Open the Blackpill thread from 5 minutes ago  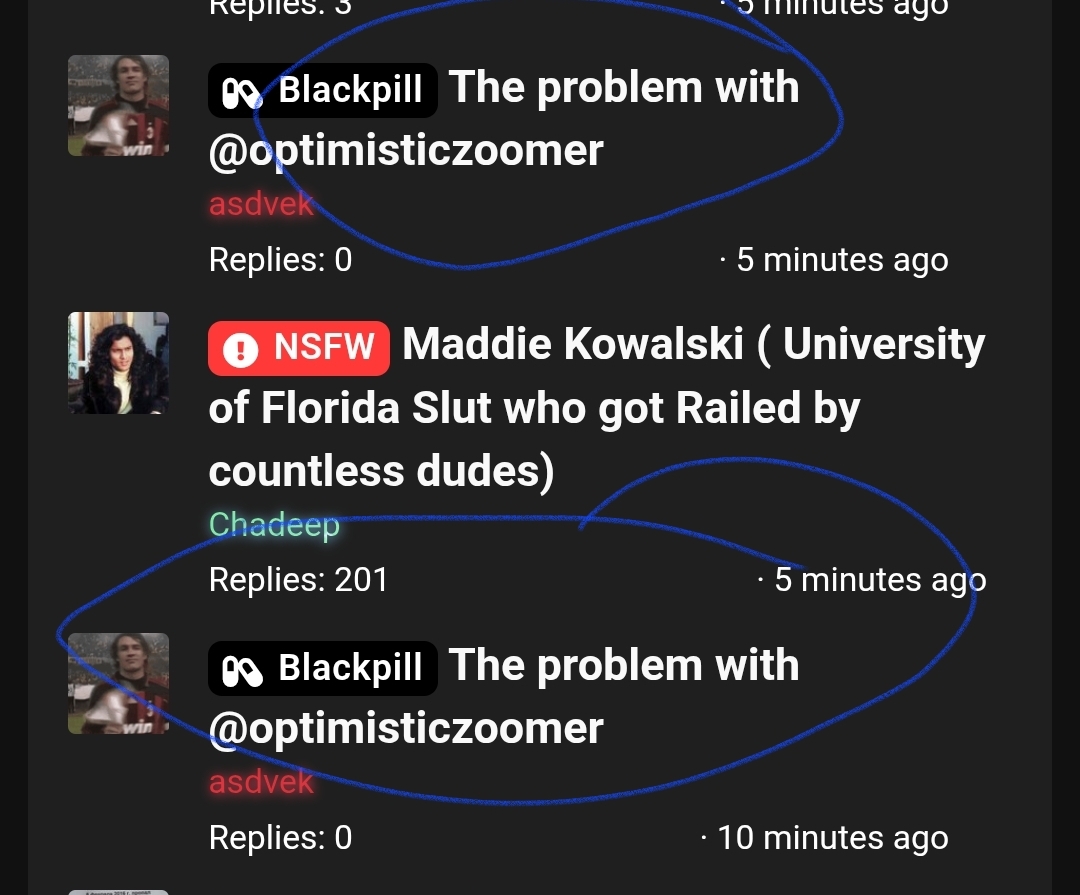pos(623,88)
